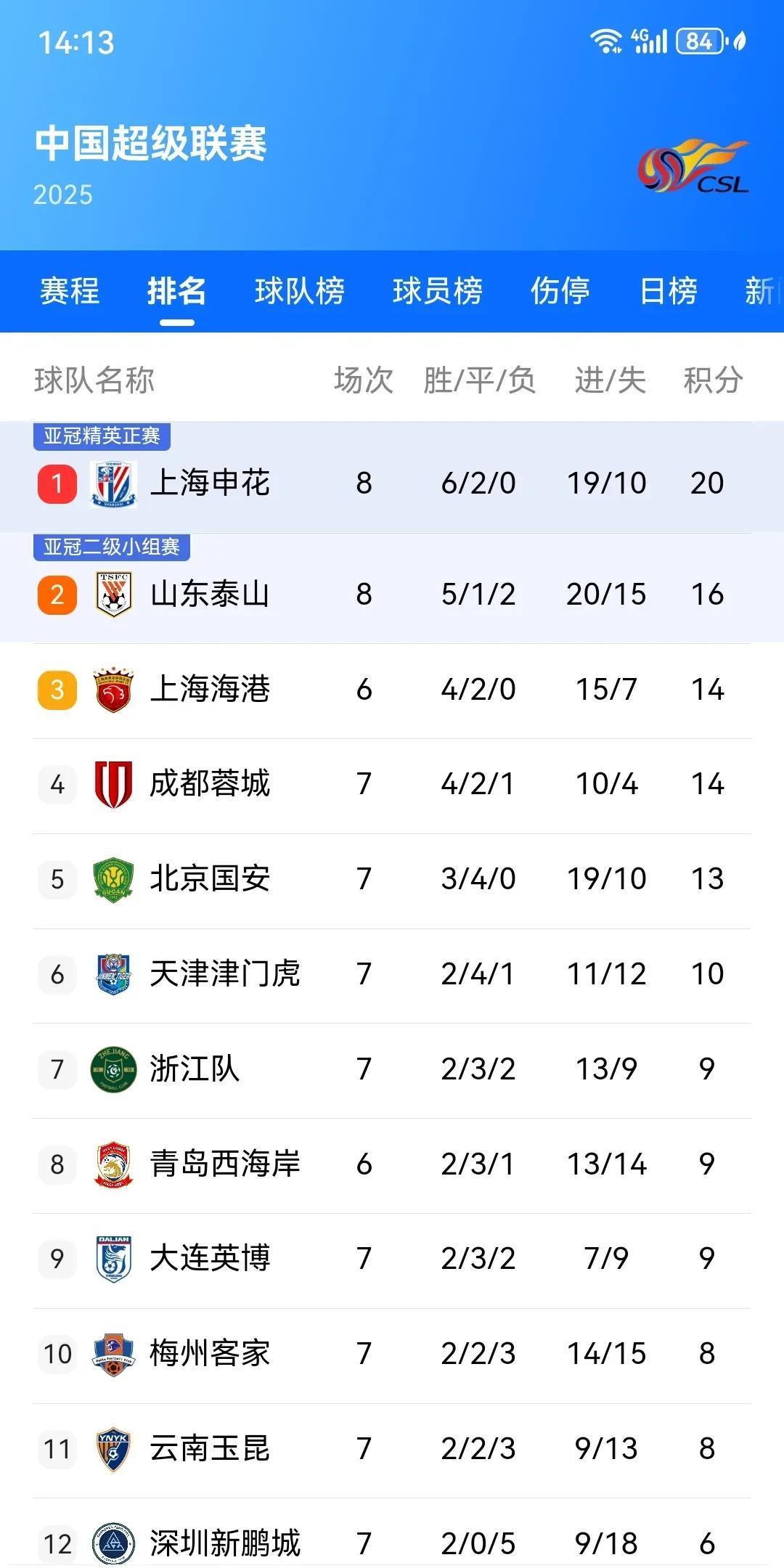Open the 上海申花 team row

point(392,478)
